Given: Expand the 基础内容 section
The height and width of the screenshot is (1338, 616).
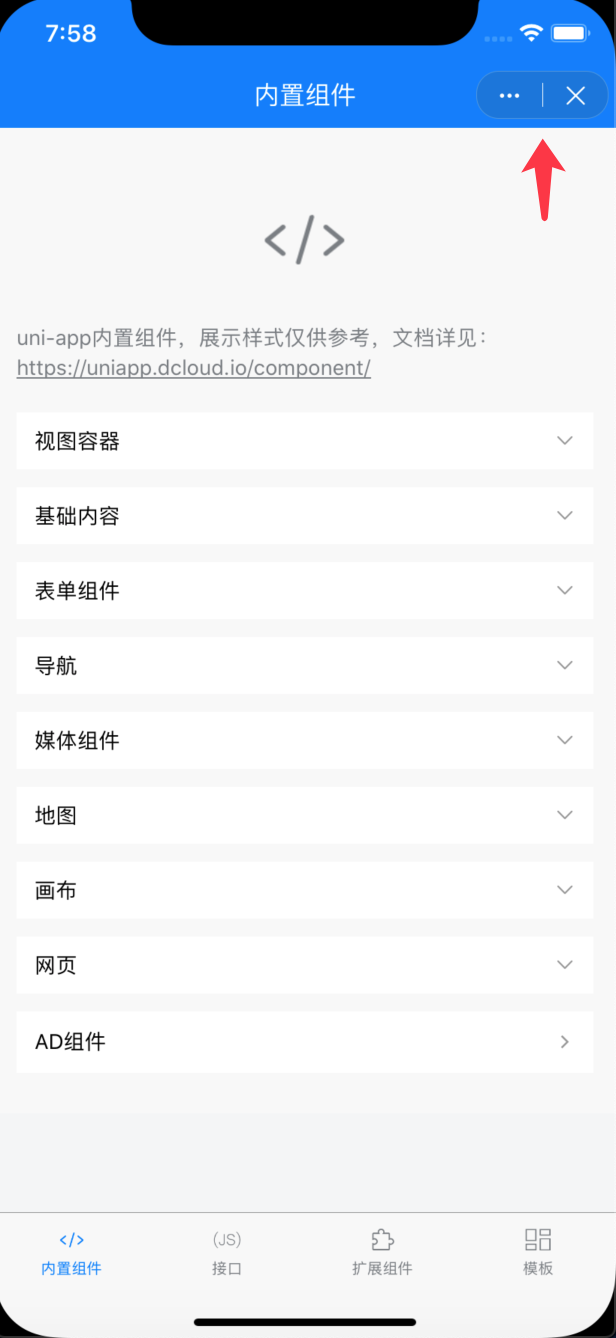Looking at the screenshot, I should pyautogui.click(x=304, y=516).
